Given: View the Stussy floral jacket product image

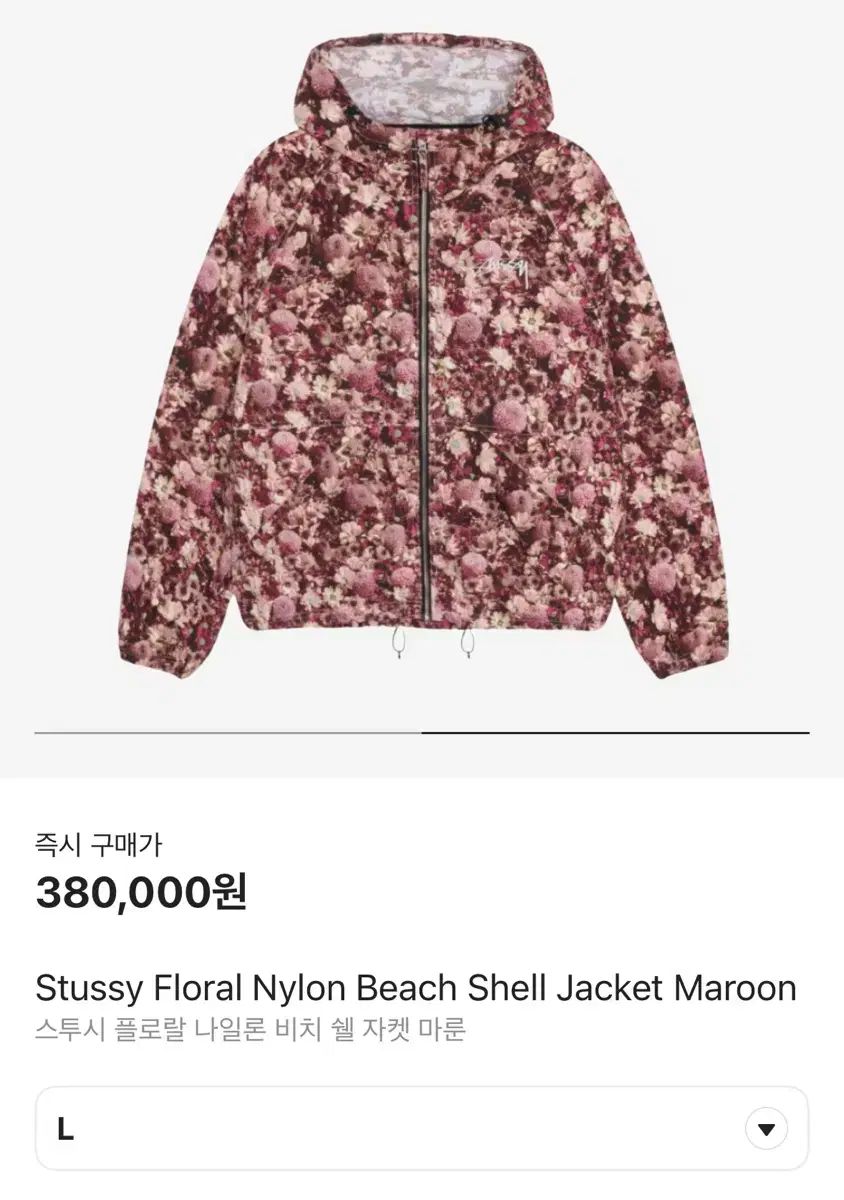Looking at the screenshot, I should point(422,360).
